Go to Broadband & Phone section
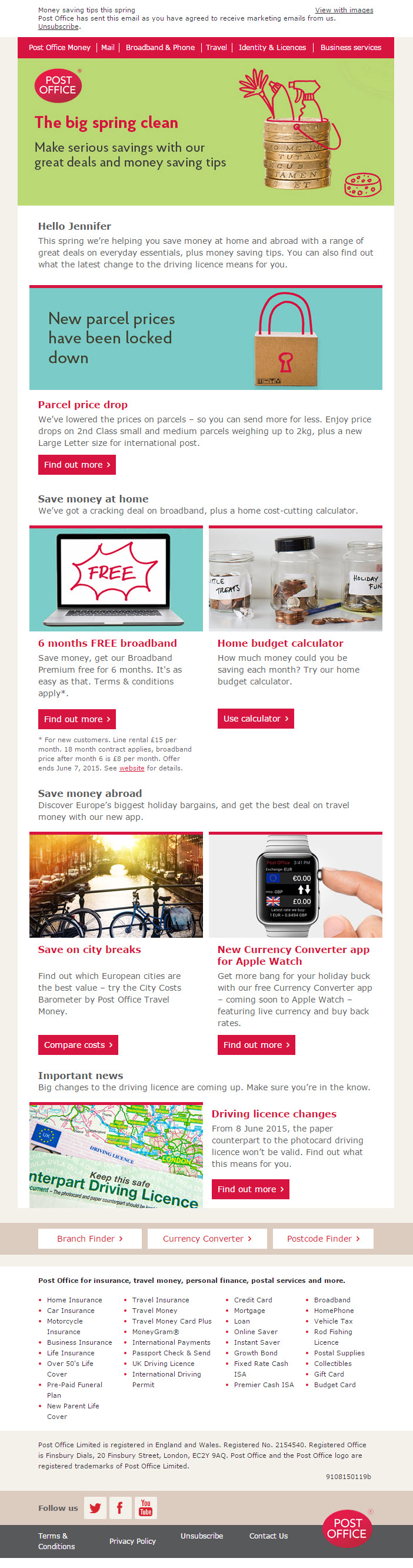413x1568 pixels. [160, 48]
